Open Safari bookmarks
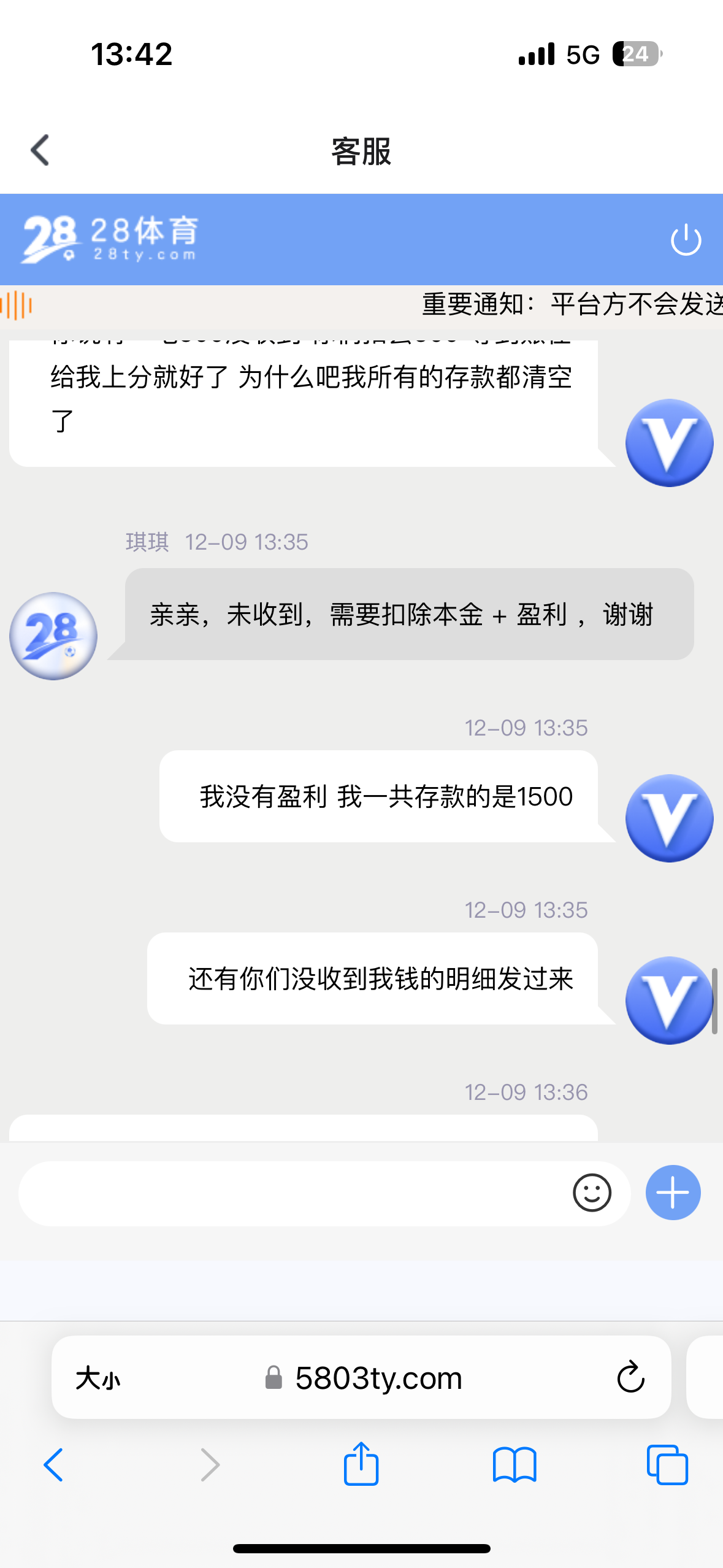723x1568 pixels. (x=515, y=1465)
